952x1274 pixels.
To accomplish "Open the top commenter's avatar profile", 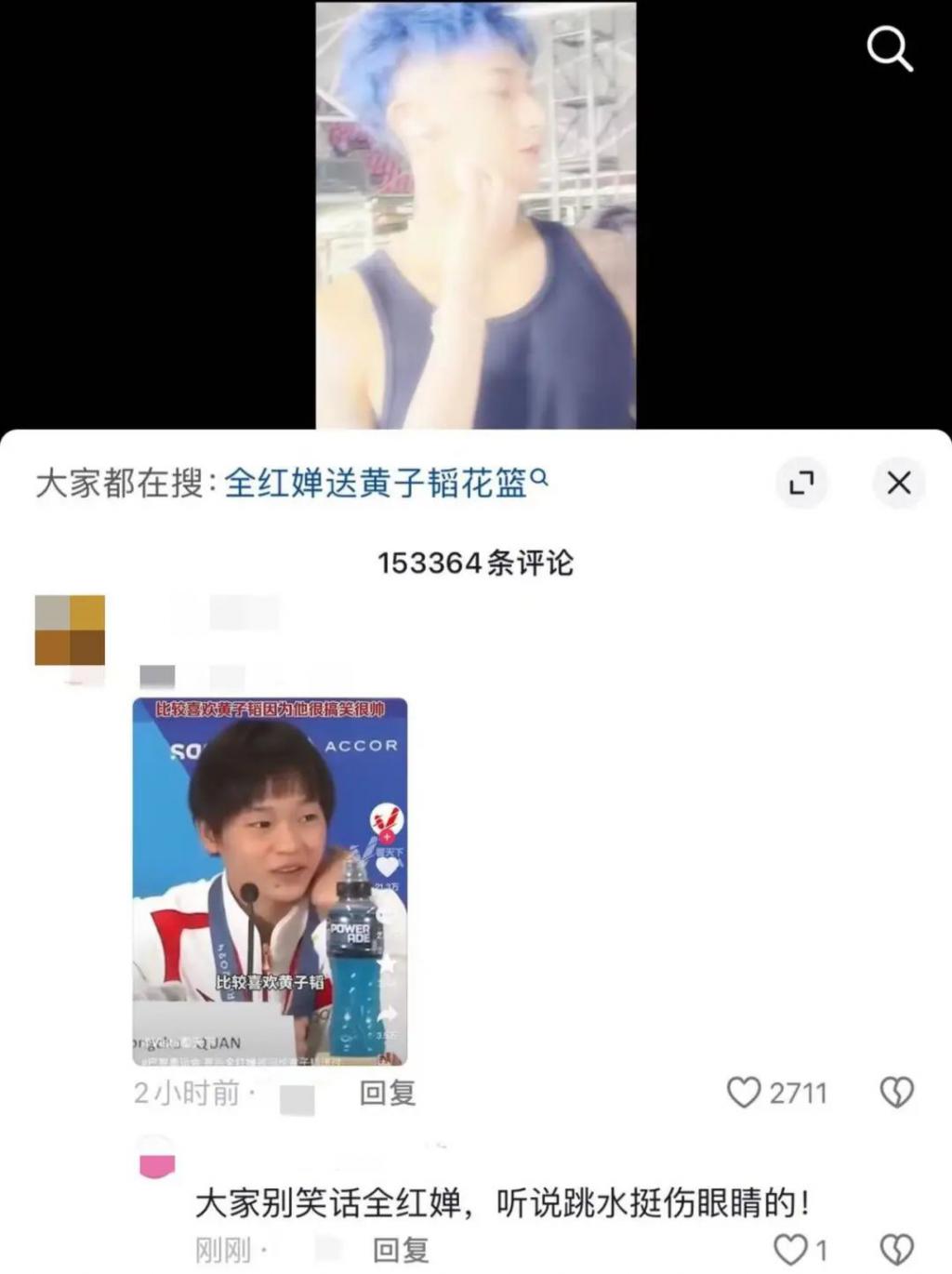I will 70,630.
